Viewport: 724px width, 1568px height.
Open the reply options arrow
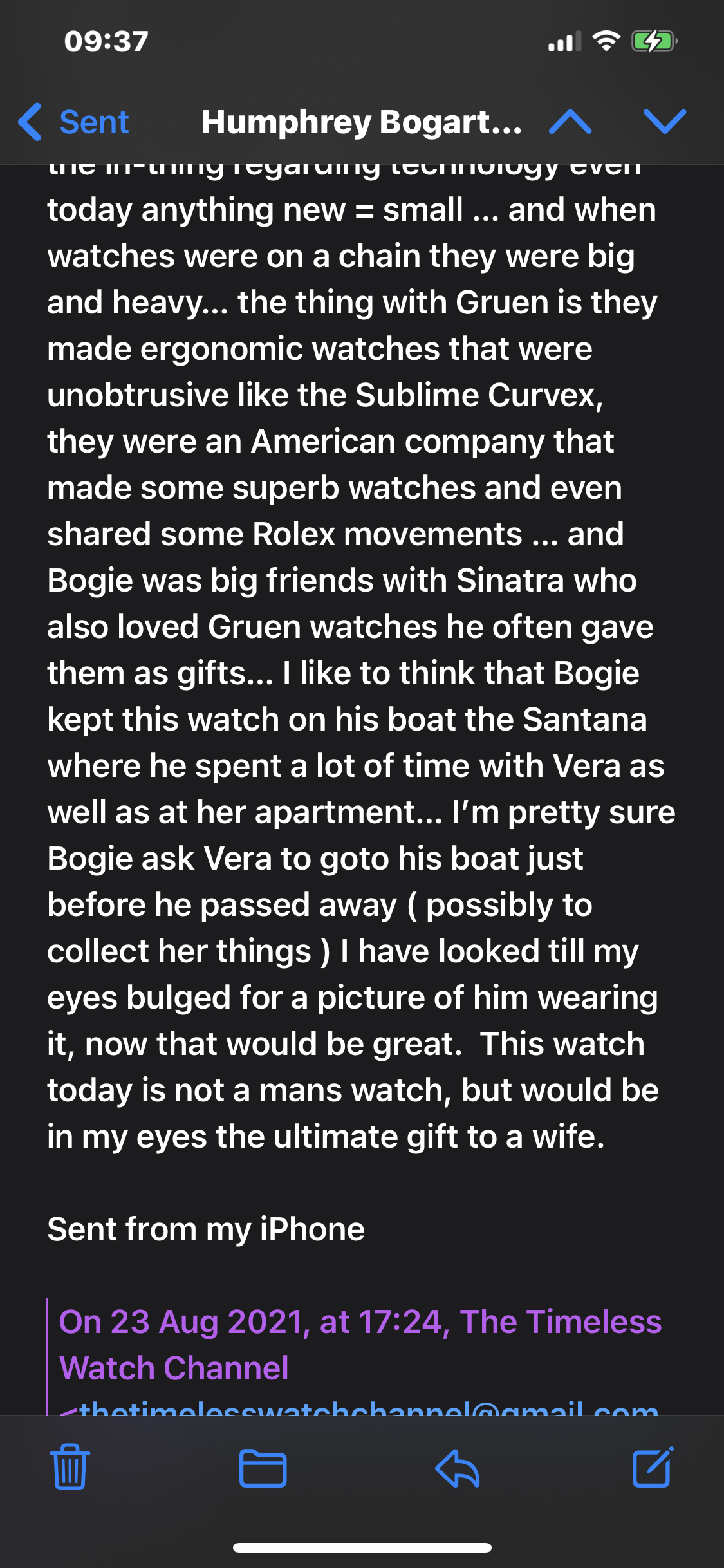[457, 1468]
